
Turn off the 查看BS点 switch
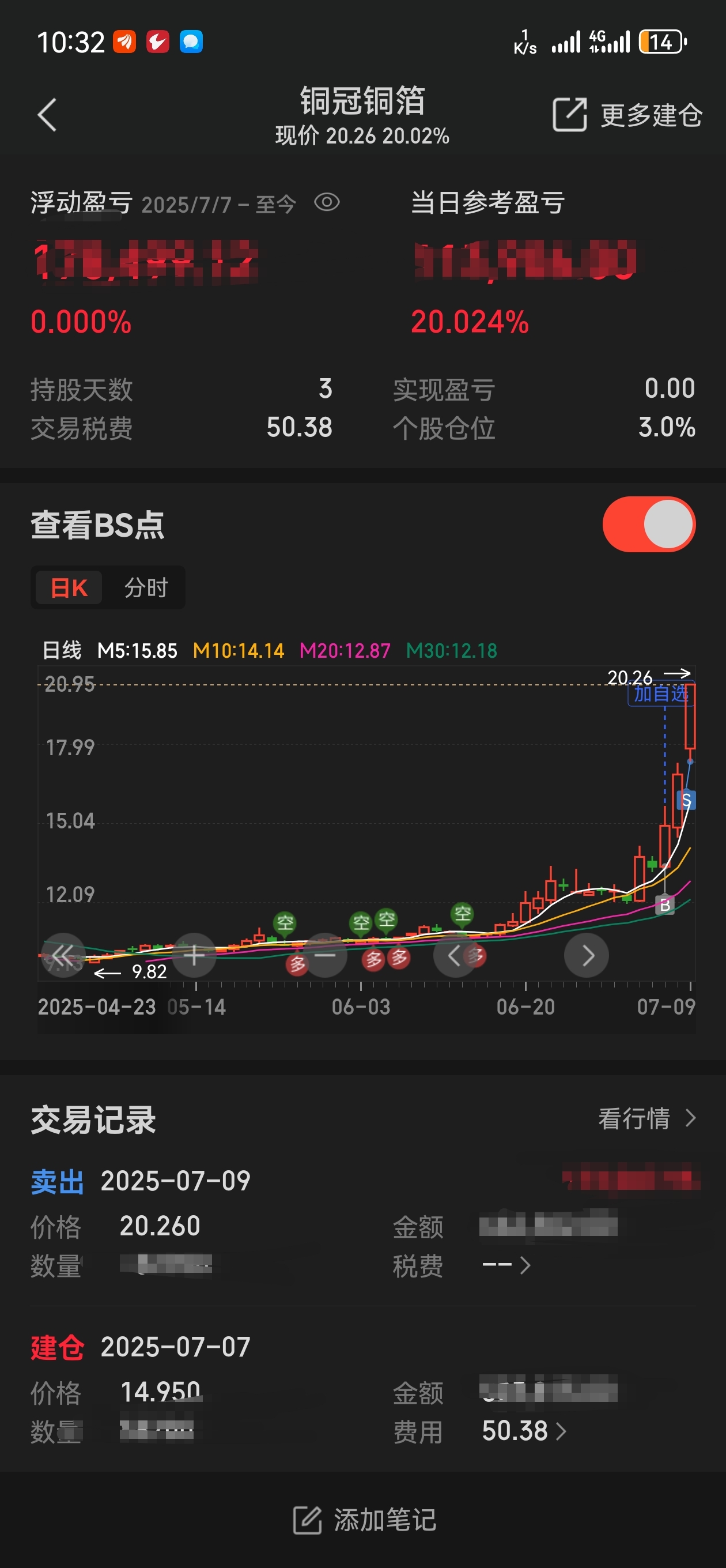(x=649, y=525)
